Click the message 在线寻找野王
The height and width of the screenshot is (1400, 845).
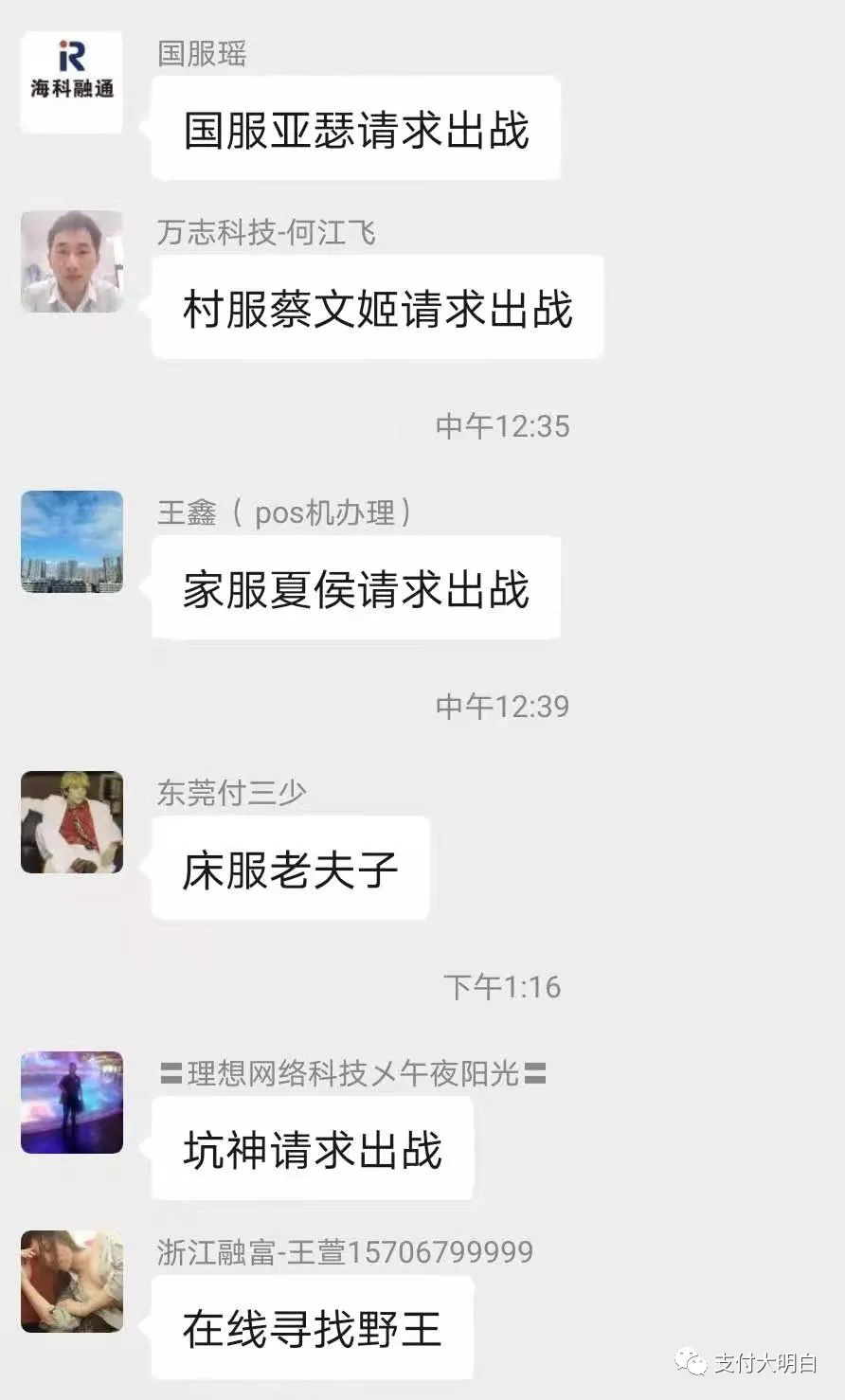313,1326
